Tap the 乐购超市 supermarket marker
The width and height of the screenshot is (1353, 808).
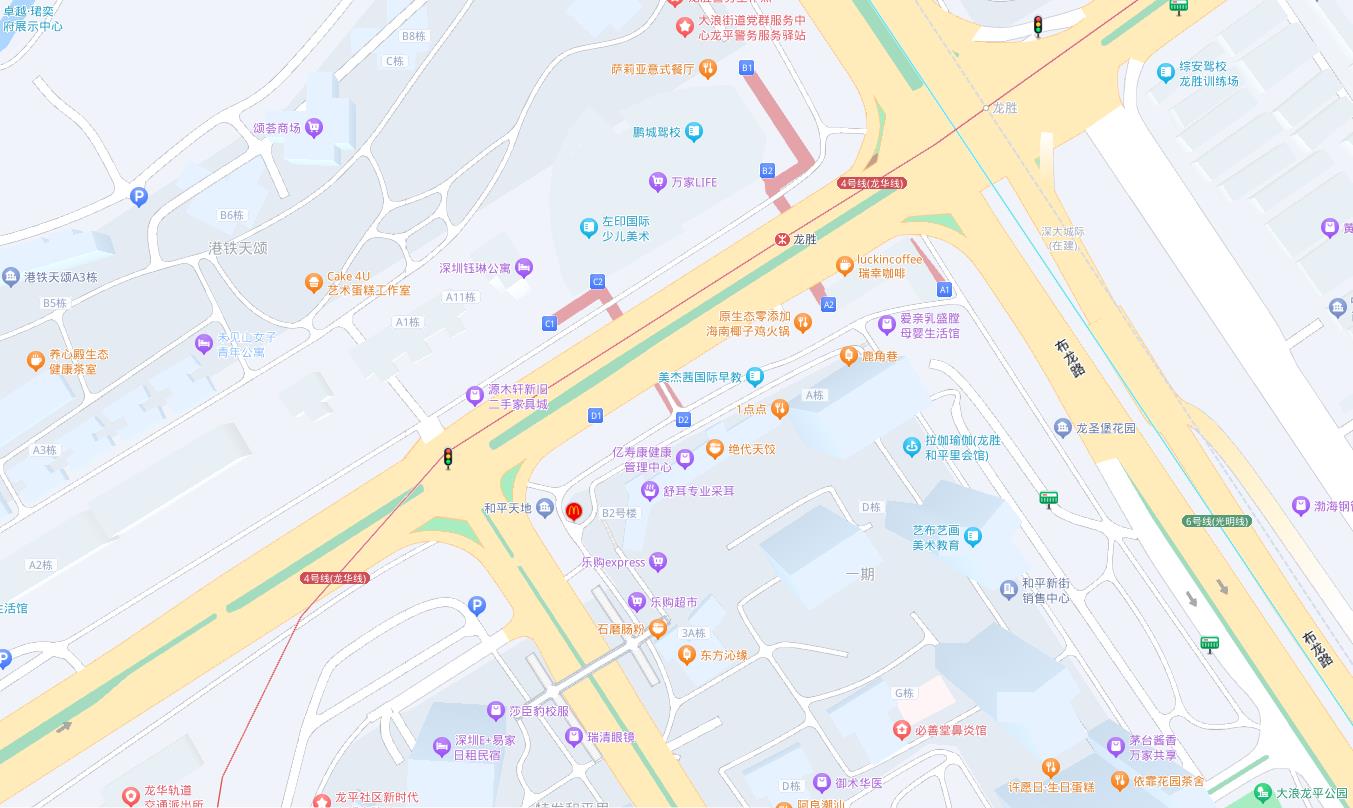click(636, 602)
